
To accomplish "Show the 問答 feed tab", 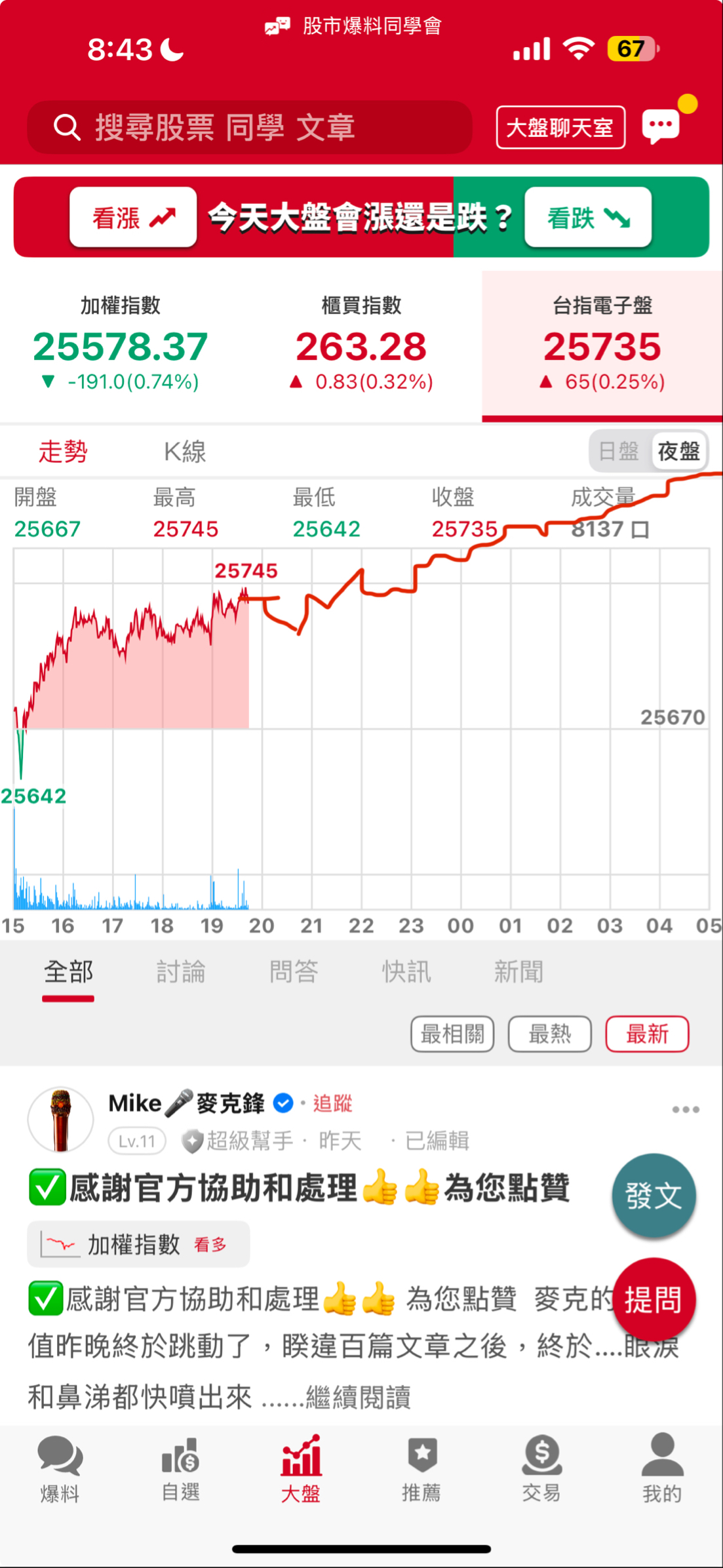I will [x=294, y=971].
